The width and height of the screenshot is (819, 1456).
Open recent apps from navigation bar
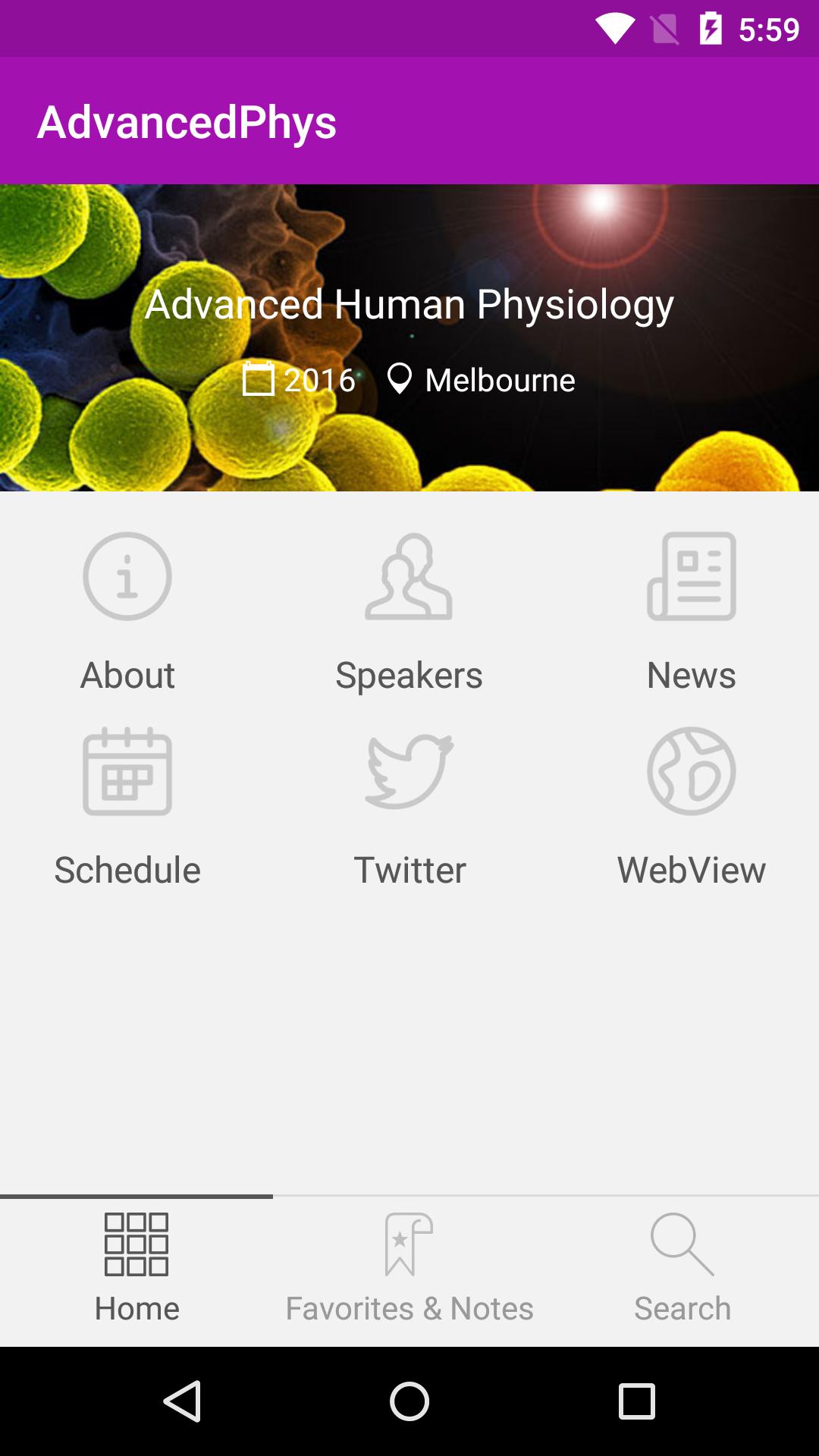click(637, 1401)
